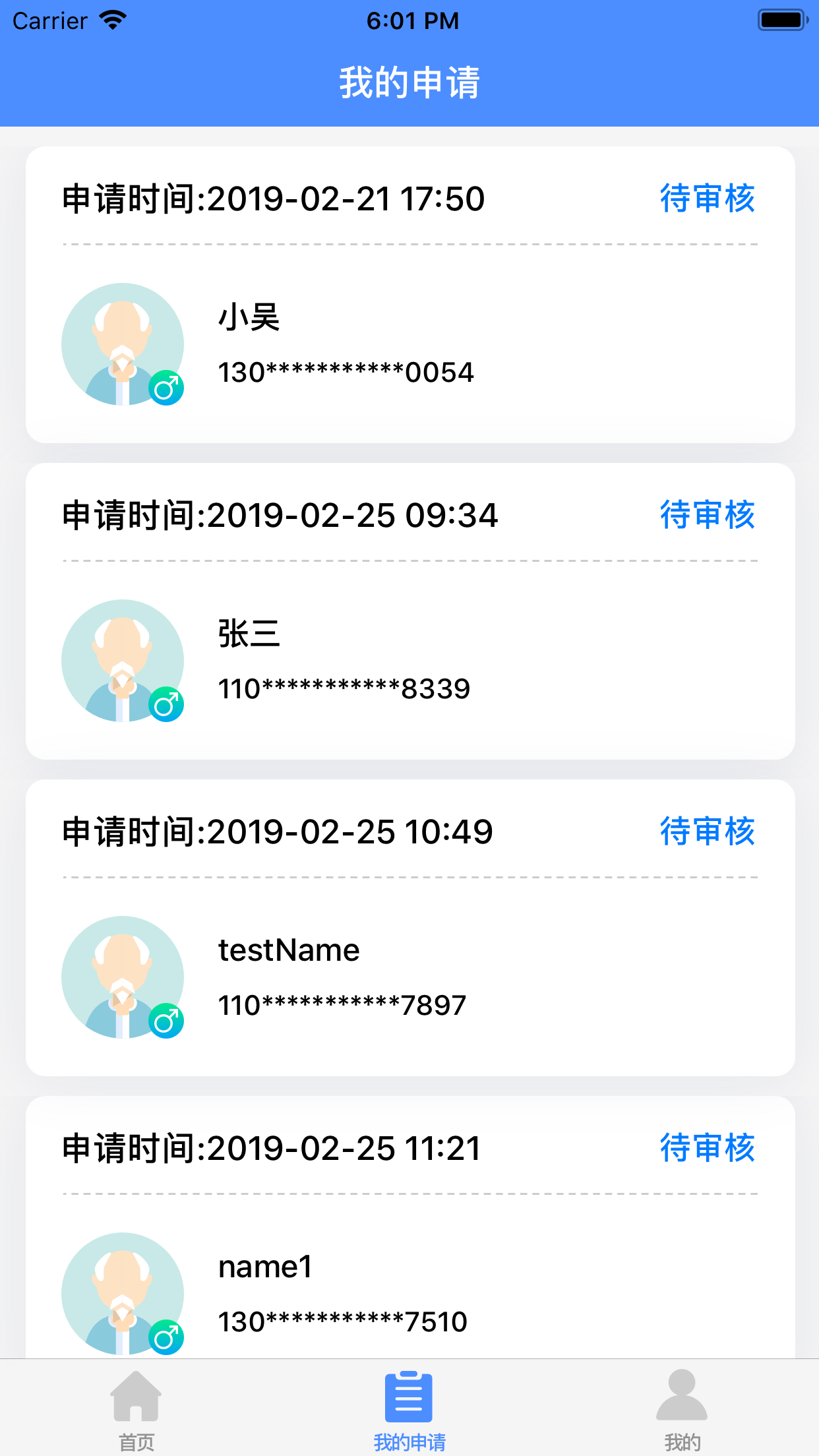Tap the Wi-Fi icon in status bar

pos(112,20)
